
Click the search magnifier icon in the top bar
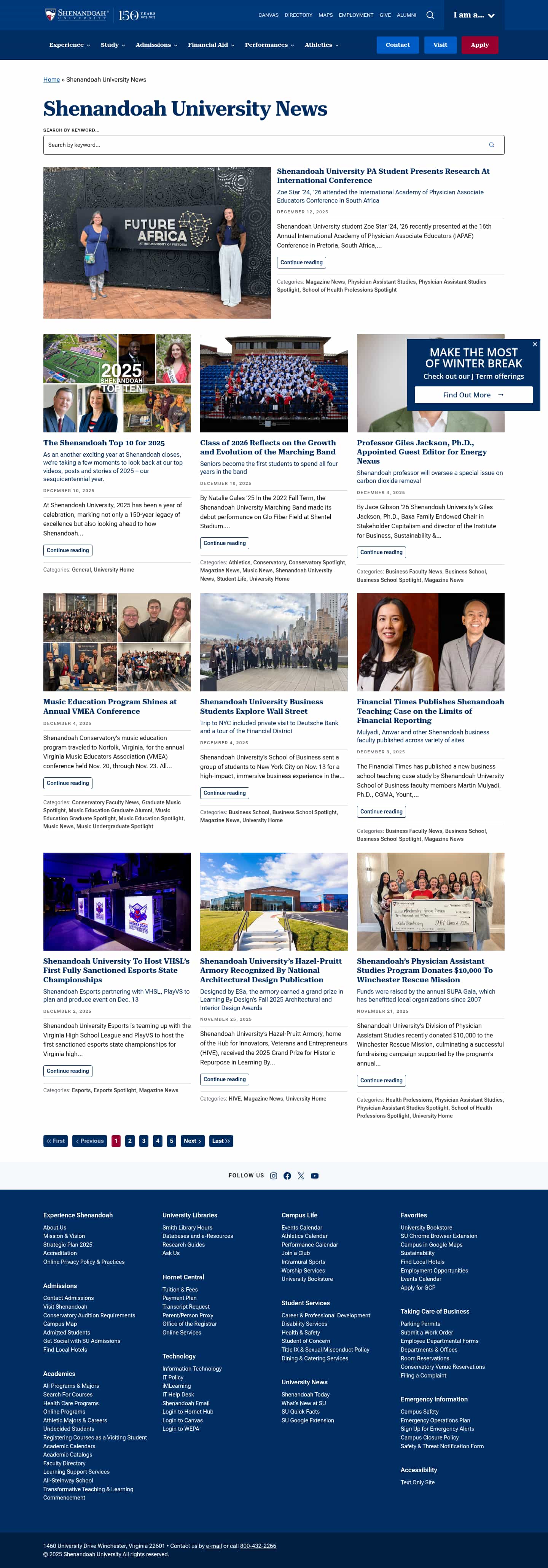pos(430,14)
